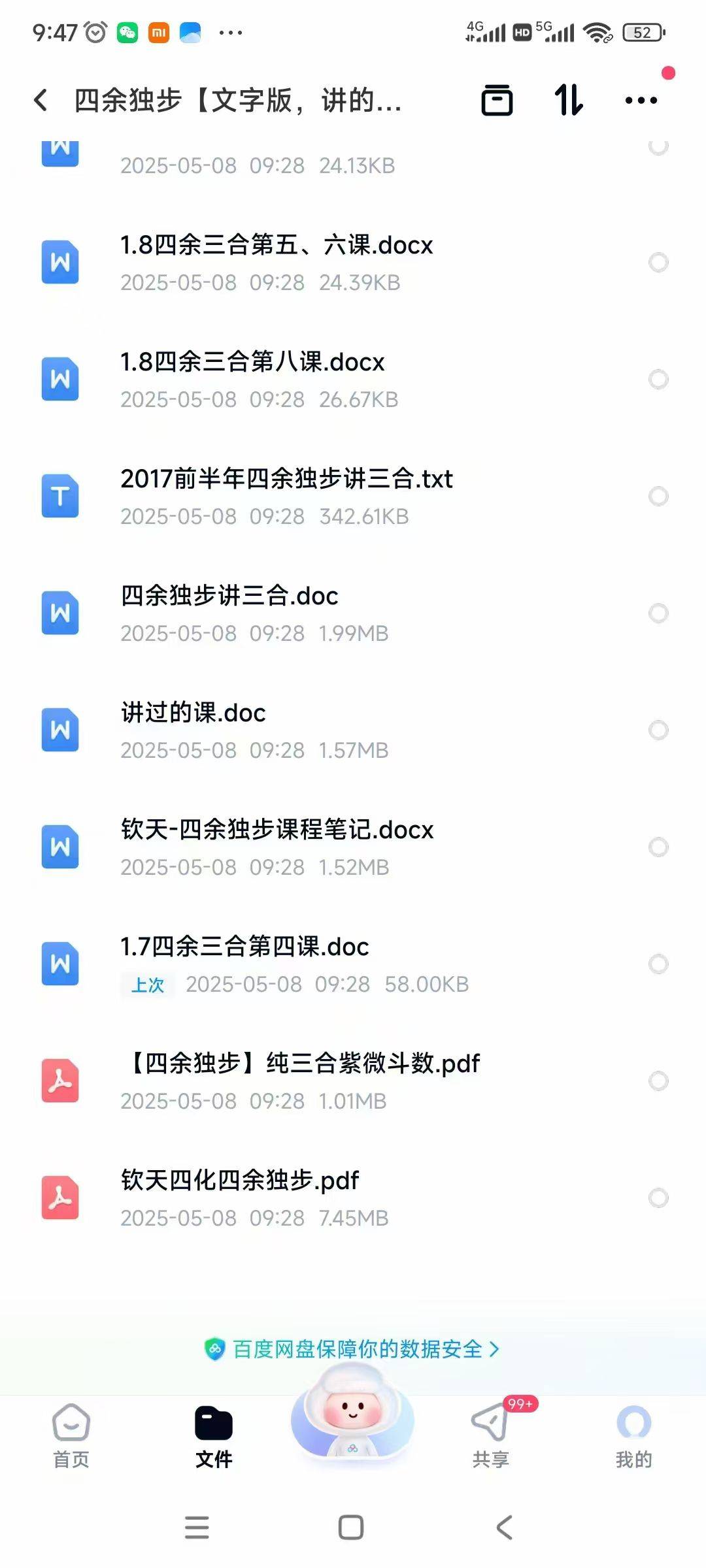Tick the circle for 钦天四化四余独步.pdf

click(x=658, y=1198)
